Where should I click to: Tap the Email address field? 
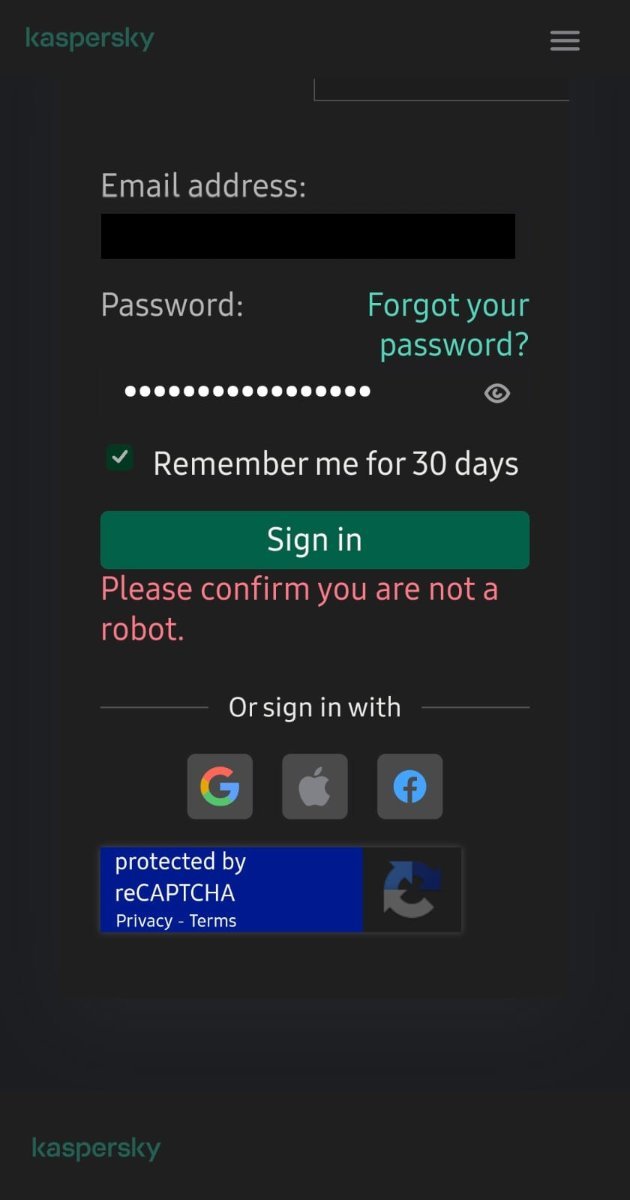point(307,236)
